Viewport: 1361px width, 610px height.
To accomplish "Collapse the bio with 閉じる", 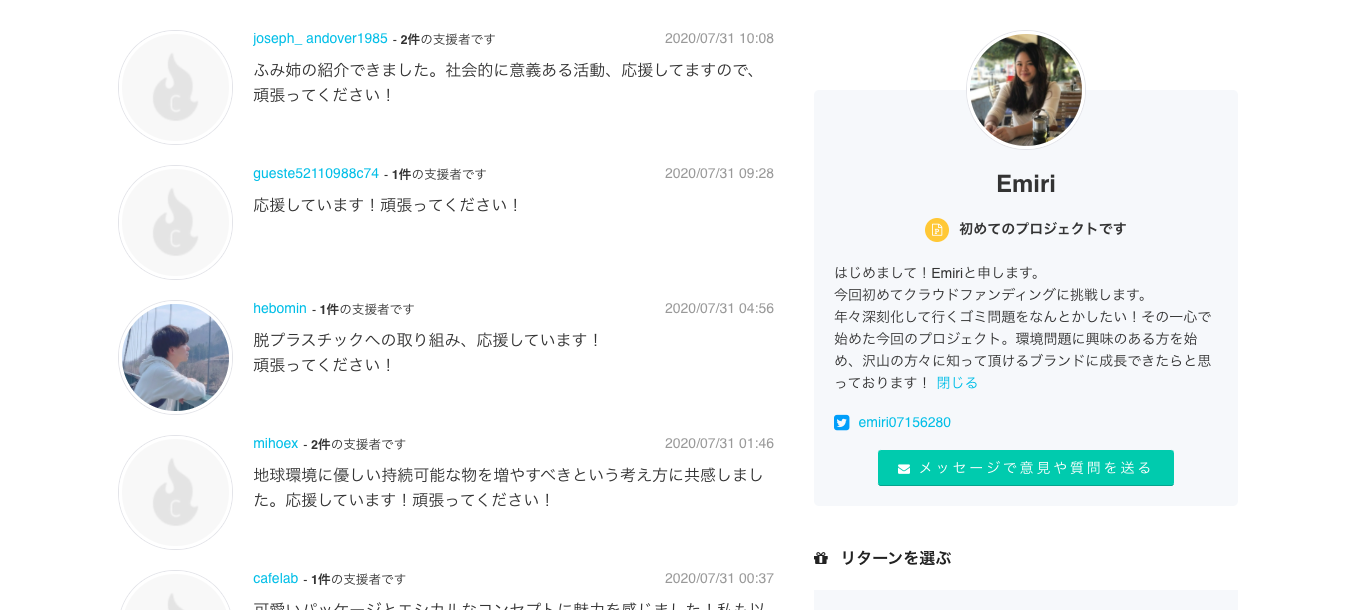I will (957, 382).
